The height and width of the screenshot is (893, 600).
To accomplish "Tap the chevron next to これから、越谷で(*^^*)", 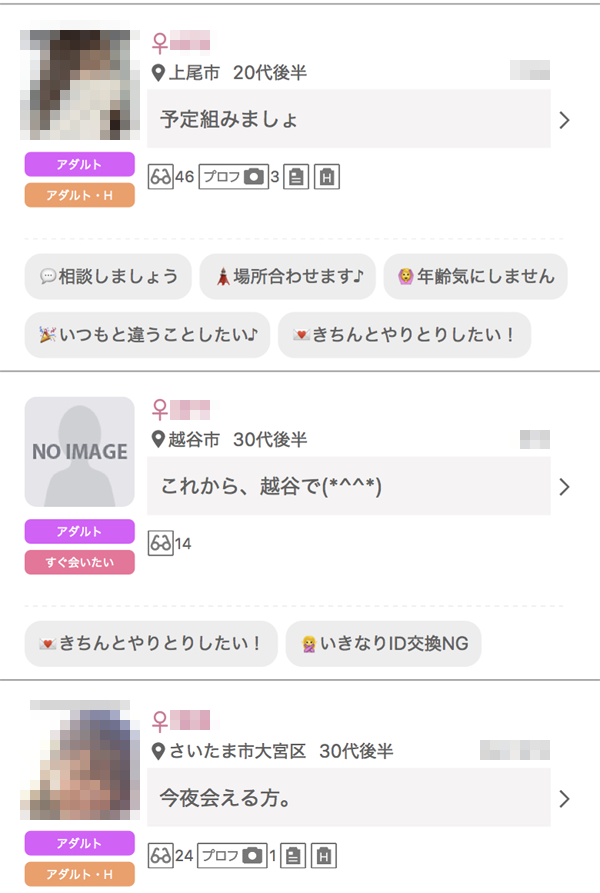I will (x=565, y=487).
